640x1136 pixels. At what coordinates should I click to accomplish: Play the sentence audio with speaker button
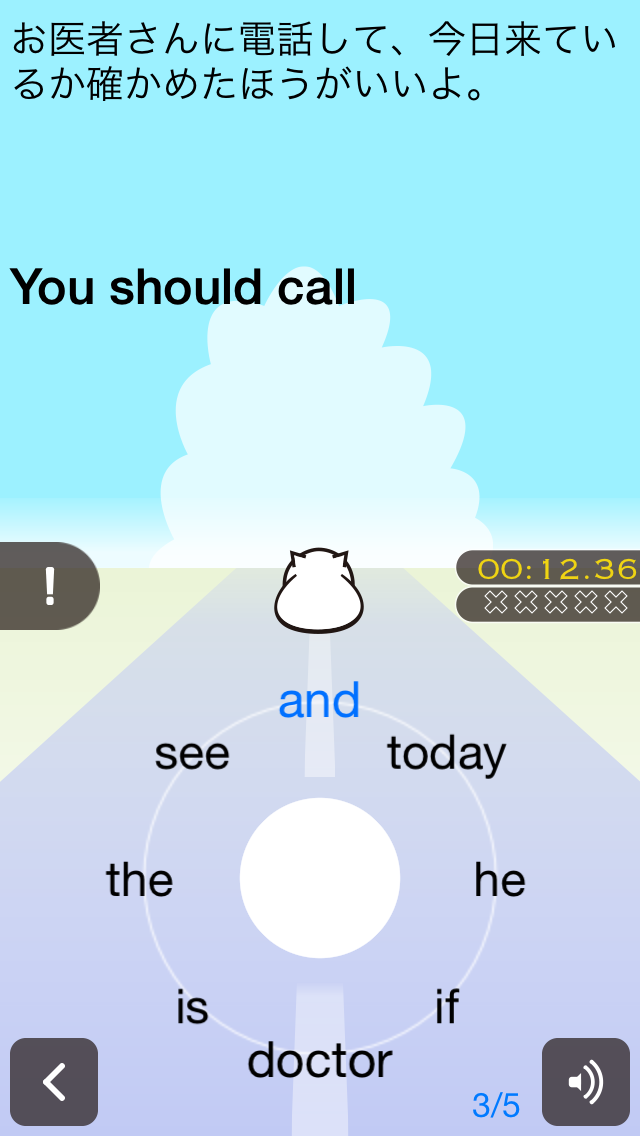coord(586,1082)
